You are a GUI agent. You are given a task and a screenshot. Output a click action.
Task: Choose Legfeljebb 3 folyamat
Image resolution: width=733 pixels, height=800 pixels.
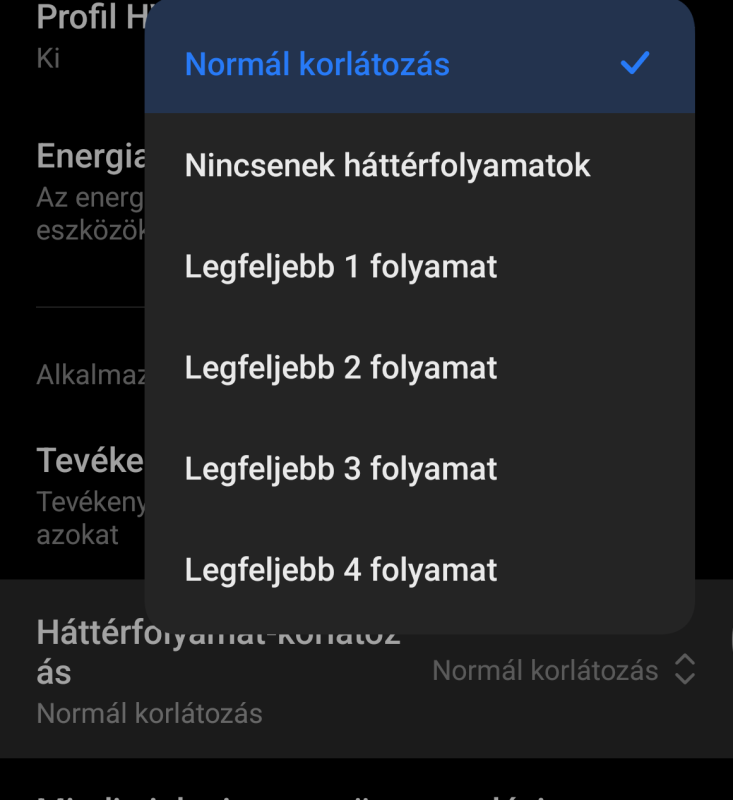341,469
